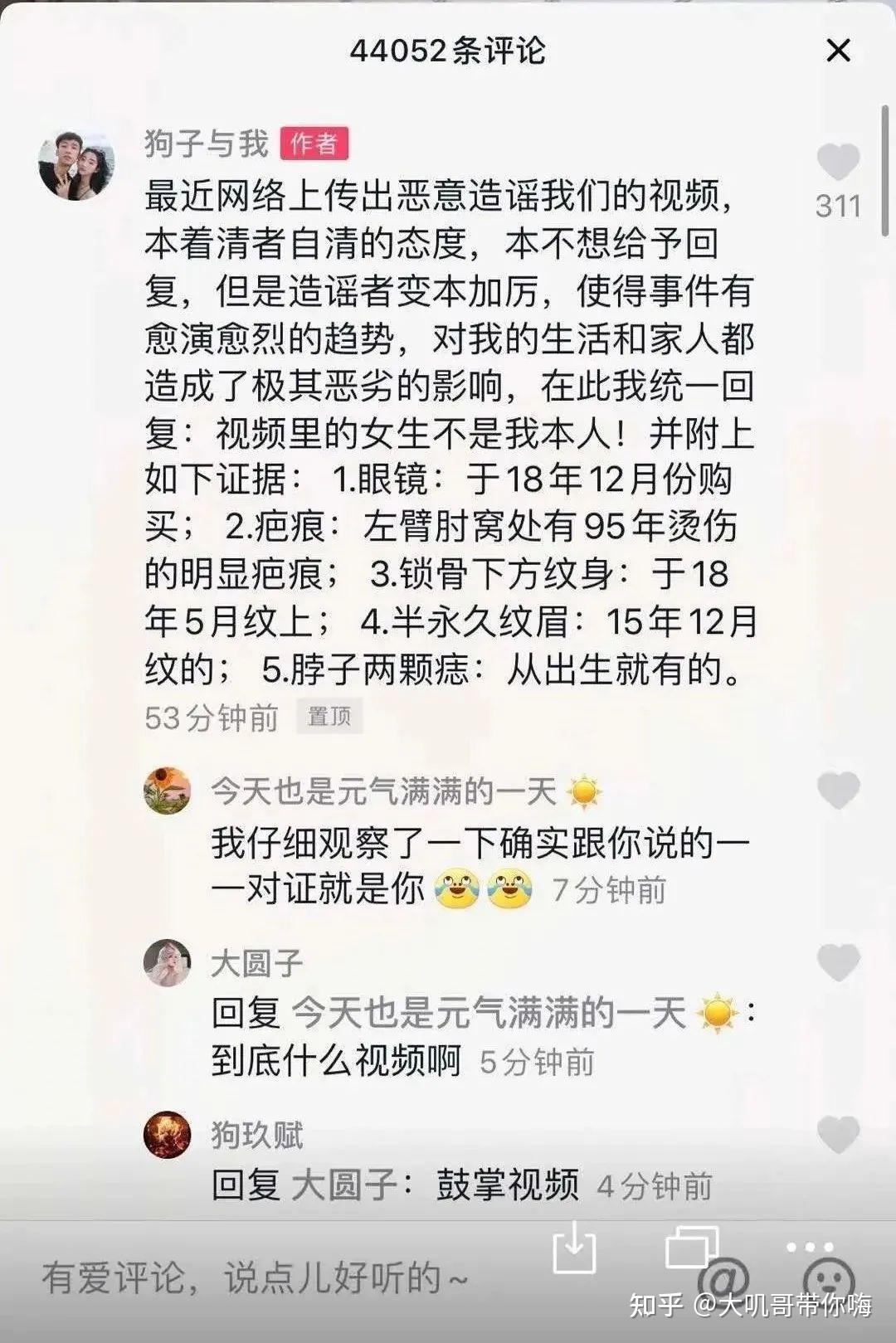Close the comments panel

pyautogui.click(x=839, y=51)
